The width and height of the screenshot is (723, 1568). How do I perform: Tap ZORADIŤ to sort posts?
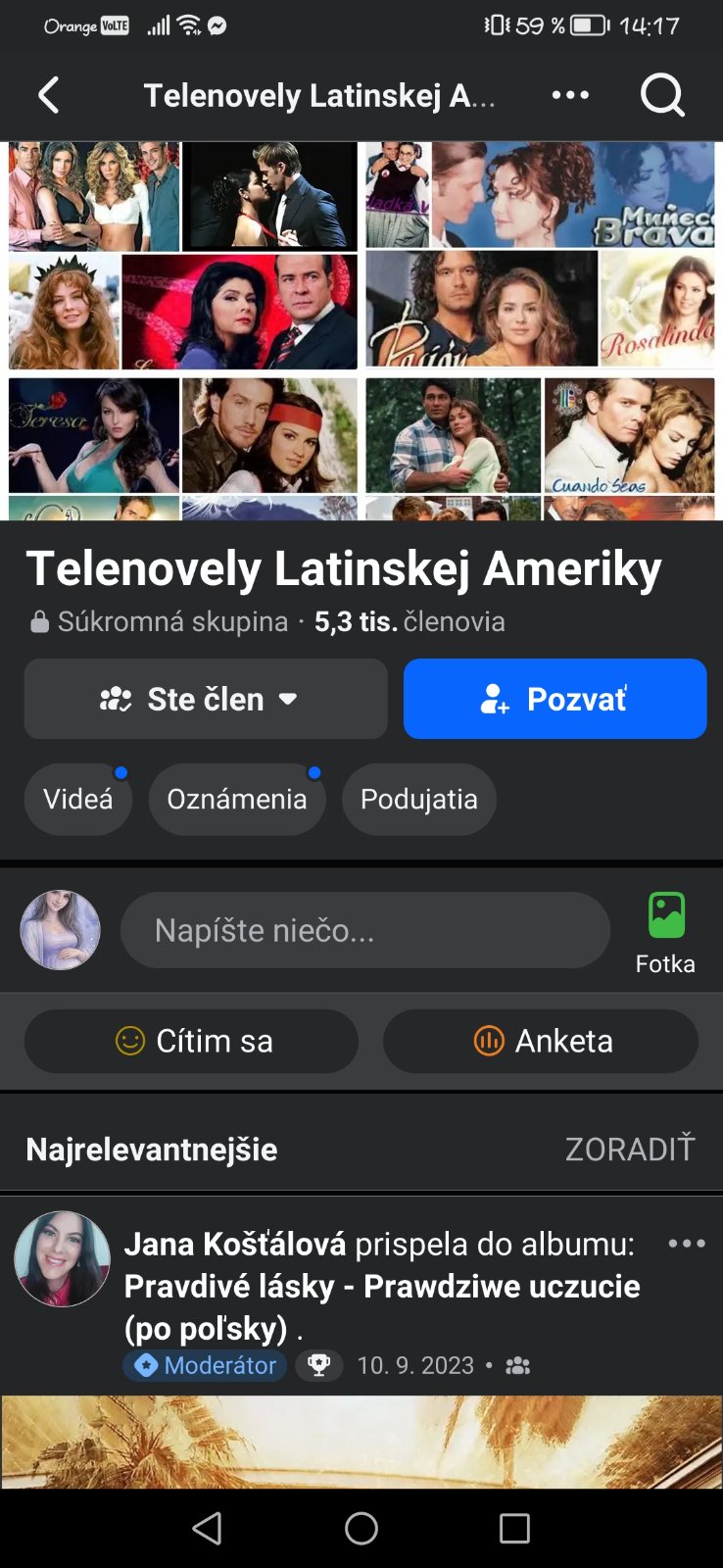coord(630,1149)
